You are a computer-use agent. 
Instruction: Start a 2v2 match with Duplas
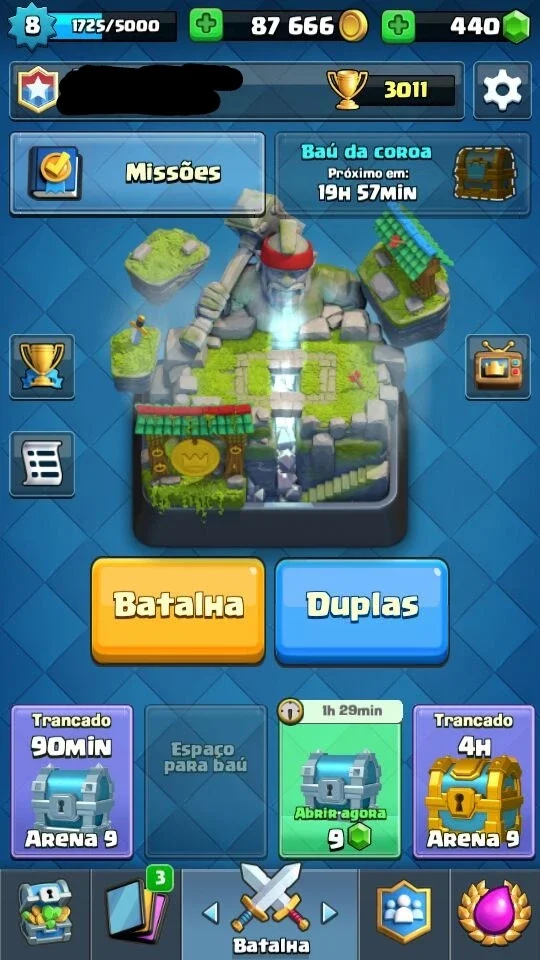(x=362, y=610)
